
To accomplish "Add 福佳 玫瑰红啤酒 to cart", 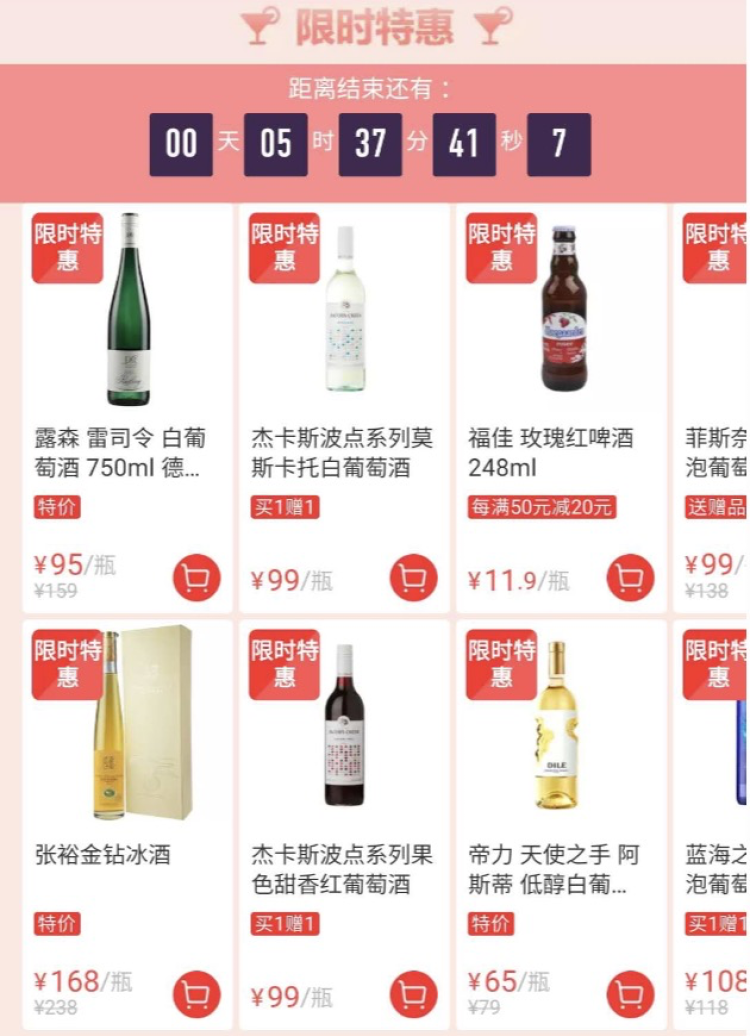I will (x=630, y=577).
